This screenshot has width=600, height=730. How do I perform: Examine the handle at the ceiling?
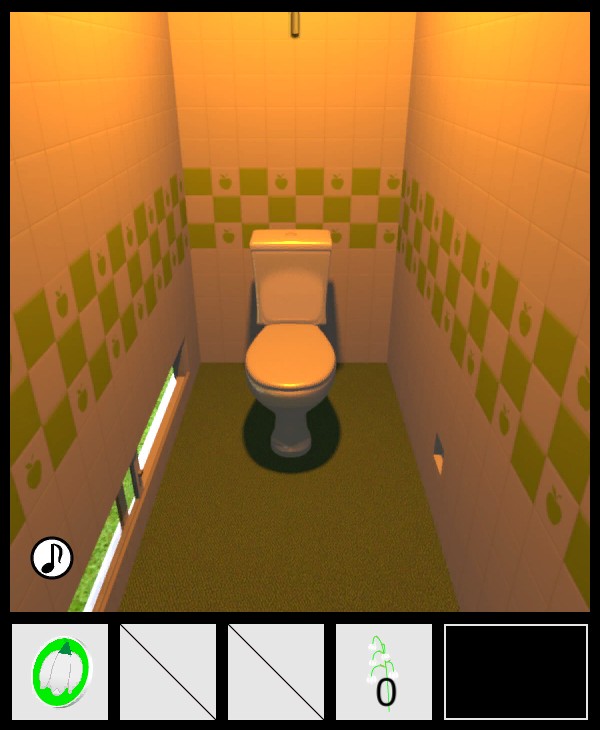click(295, 24)
